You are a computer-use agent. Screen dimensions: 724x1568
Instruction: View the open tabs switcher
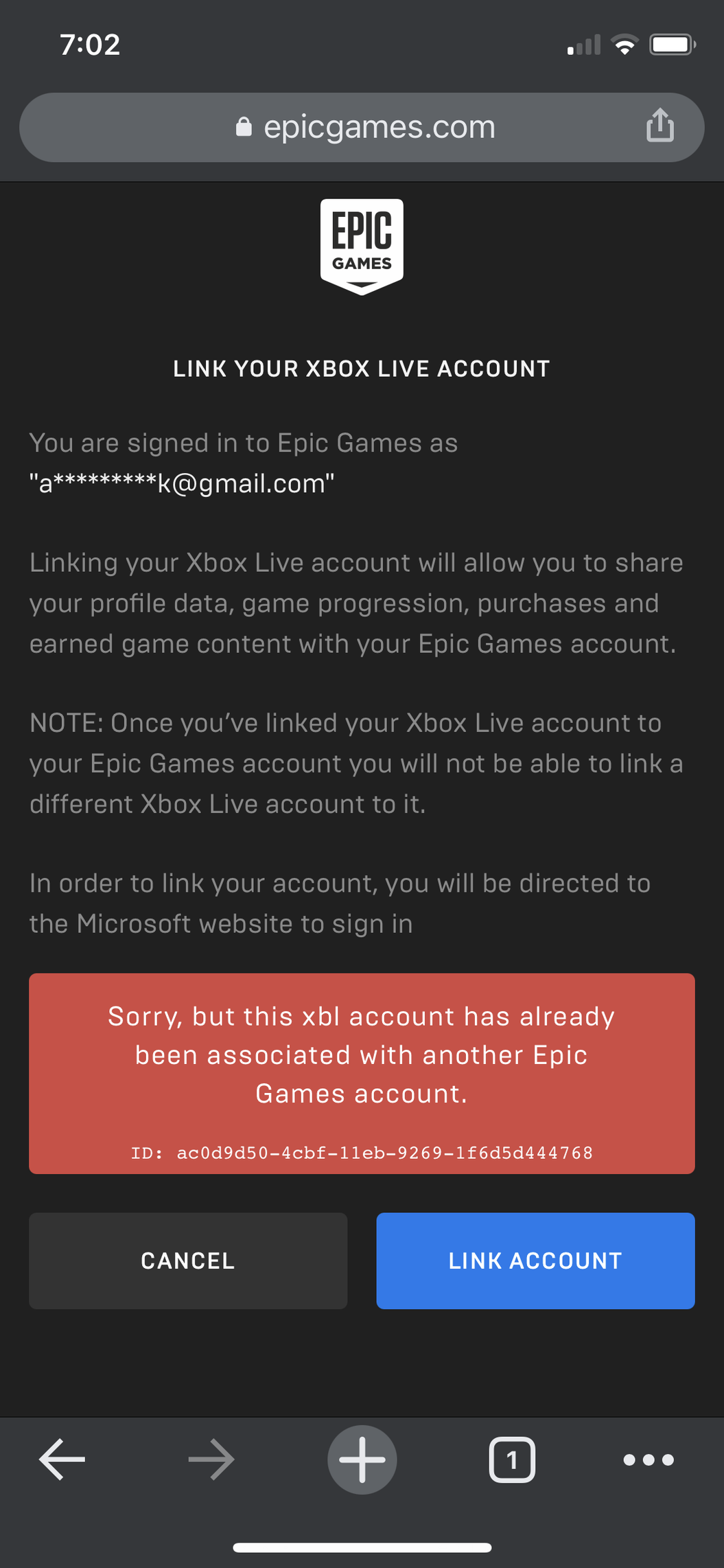click(x=511, y=1459)
